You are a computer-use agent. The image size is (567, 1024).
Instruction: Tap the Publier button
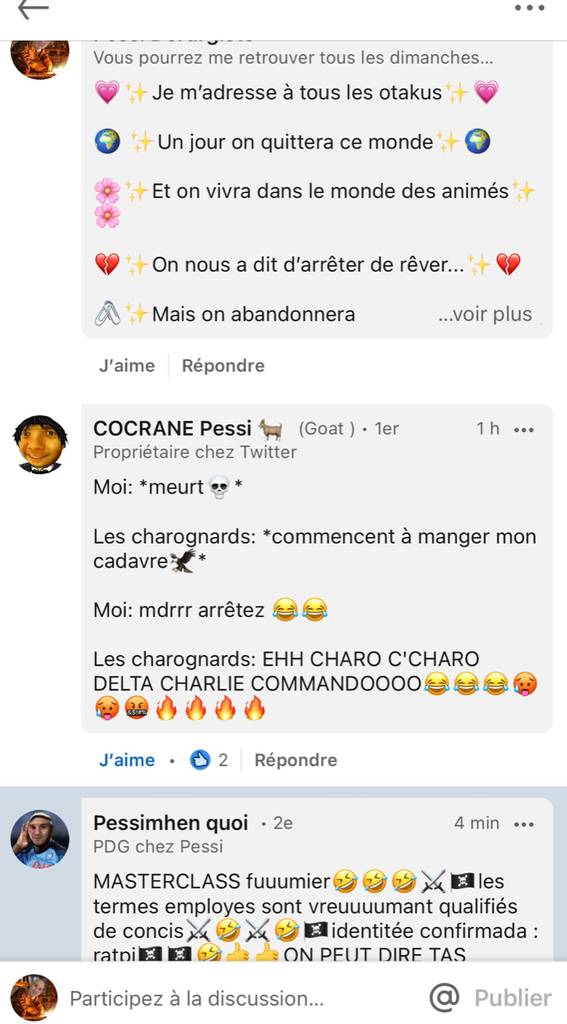point(513,998)
